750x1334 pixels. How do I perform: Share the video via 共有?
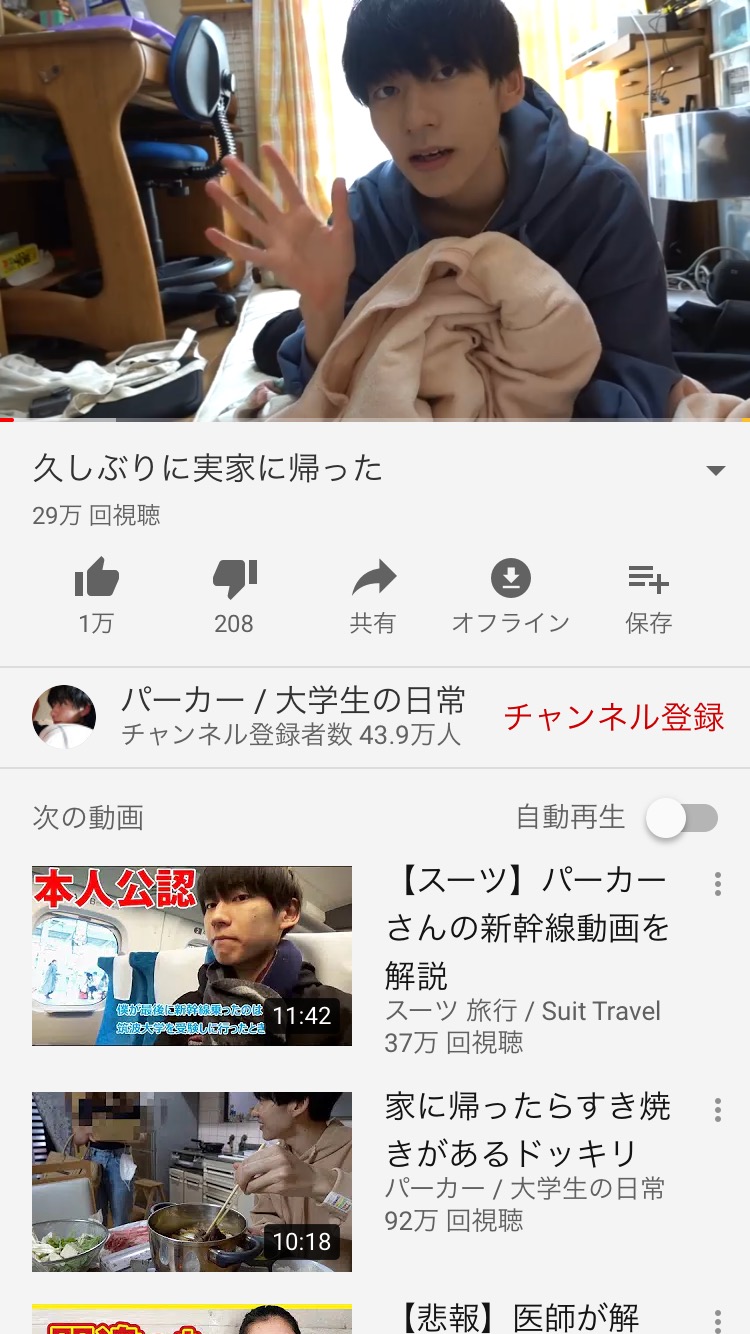[x=373, y=597]
